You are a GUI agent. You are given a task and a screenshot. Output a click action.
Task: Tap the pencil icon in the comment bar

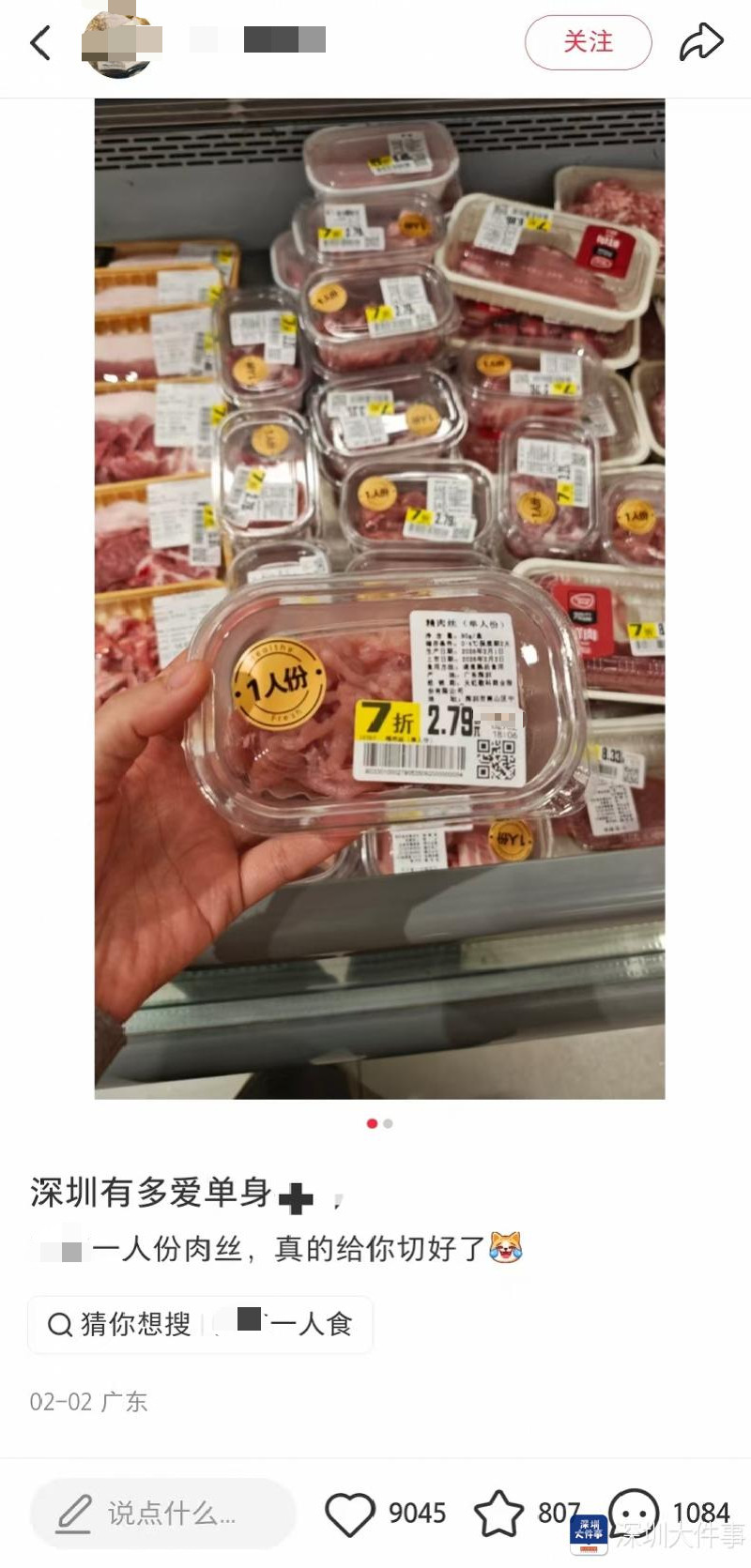(75, 1511)
